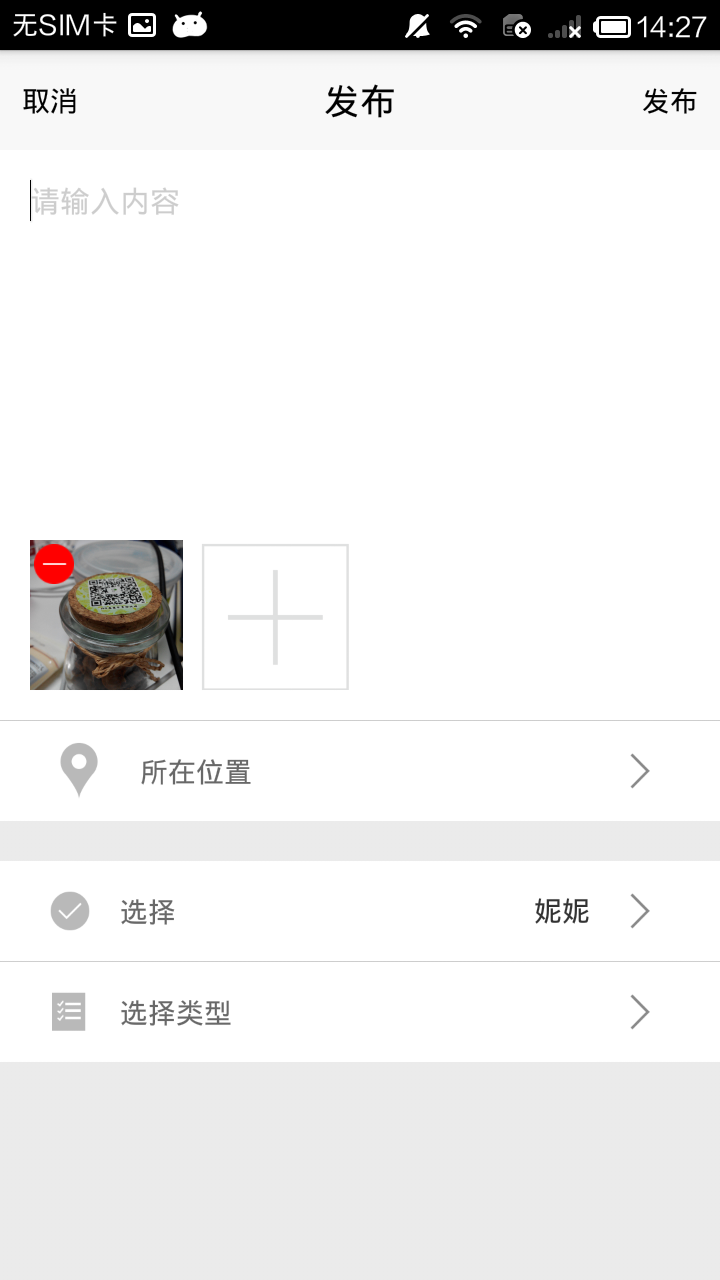Expand the 所在位置 row chevron
Viewport: 720px width, 1280px height.
pos(639,770)
